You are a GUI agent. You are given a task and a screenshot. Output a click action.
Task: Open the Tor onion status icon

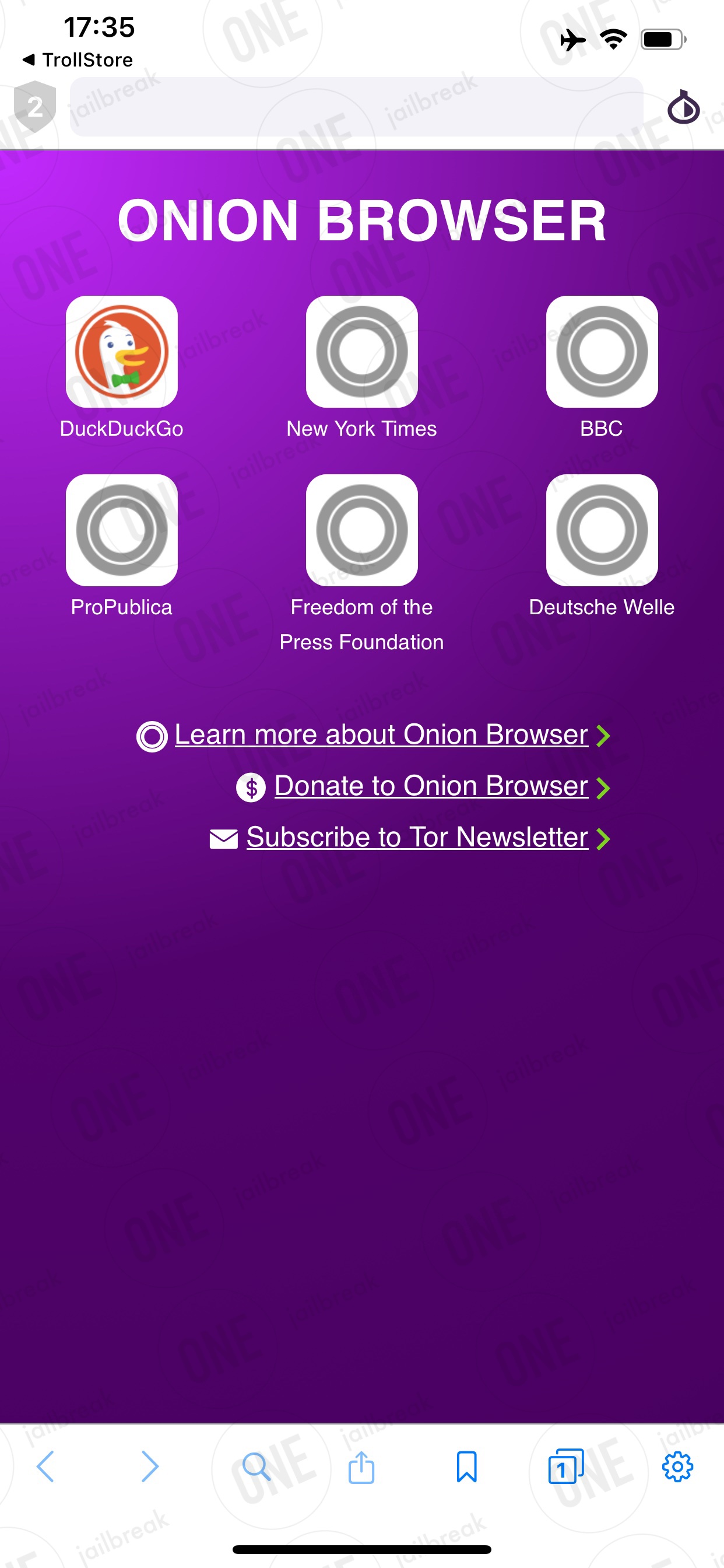click(x=683, y=107)
